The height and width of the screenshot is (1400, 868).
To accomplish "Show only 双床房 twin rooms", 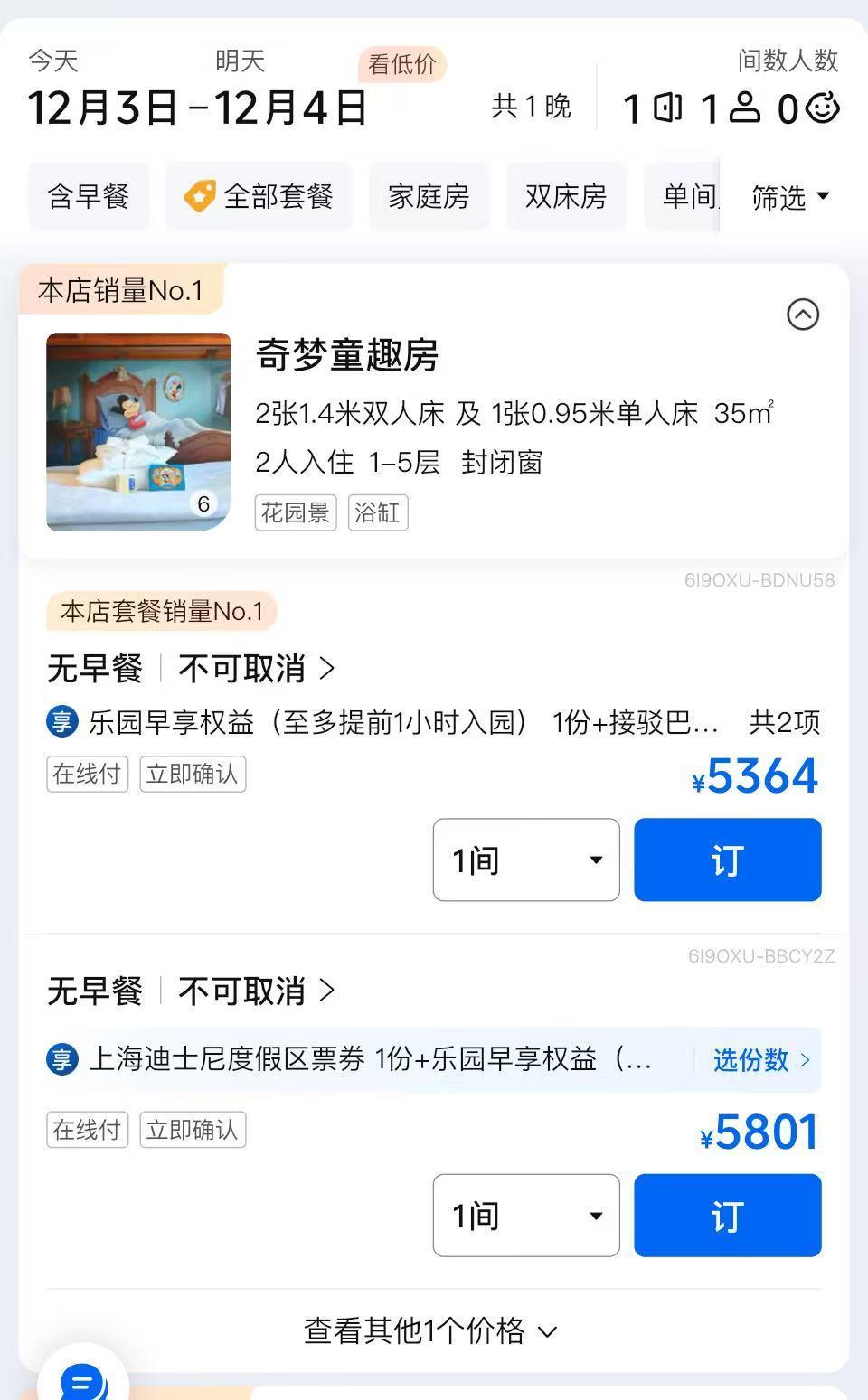I will click(x=566, y=196).
